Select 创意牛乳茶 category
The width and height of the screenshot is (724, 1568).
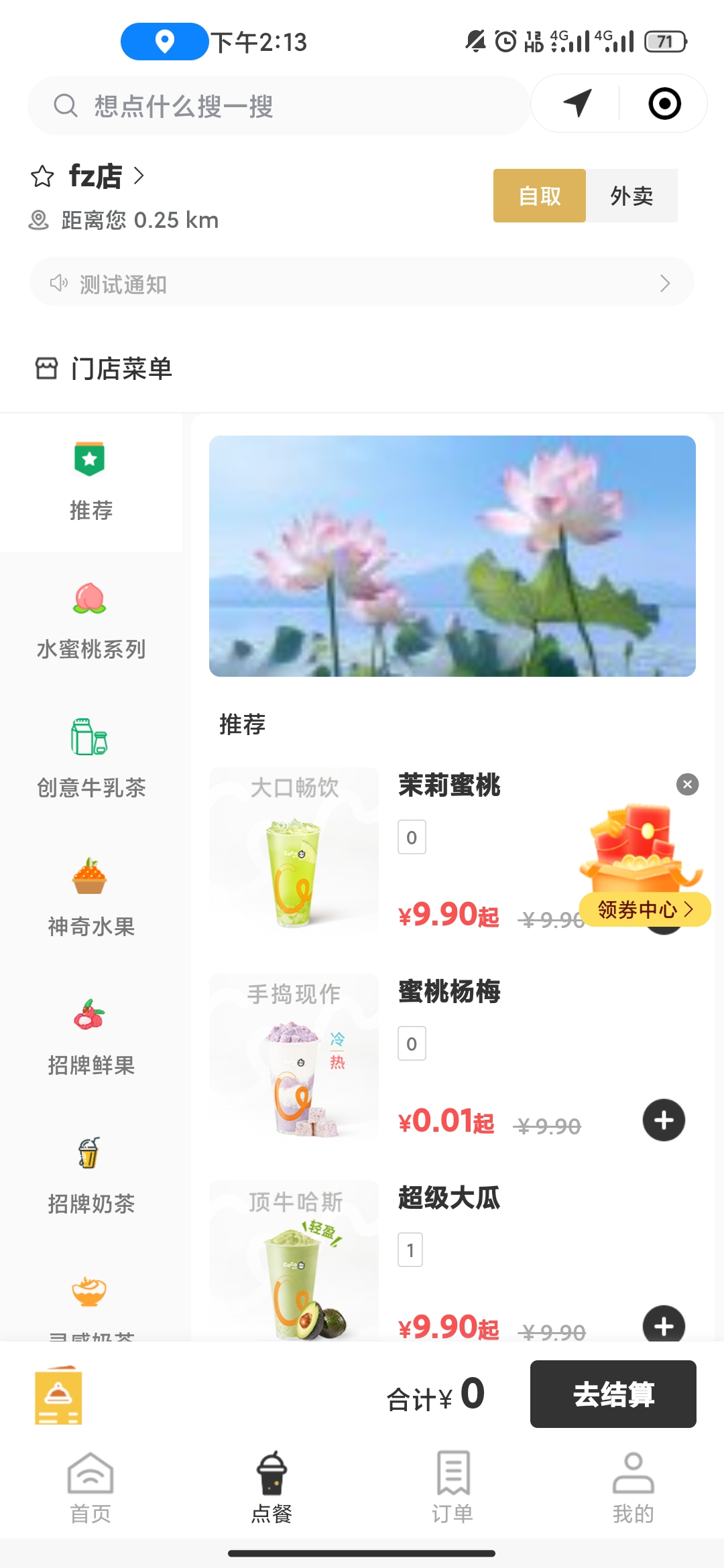pyautogui.click(x=91, y=759)
